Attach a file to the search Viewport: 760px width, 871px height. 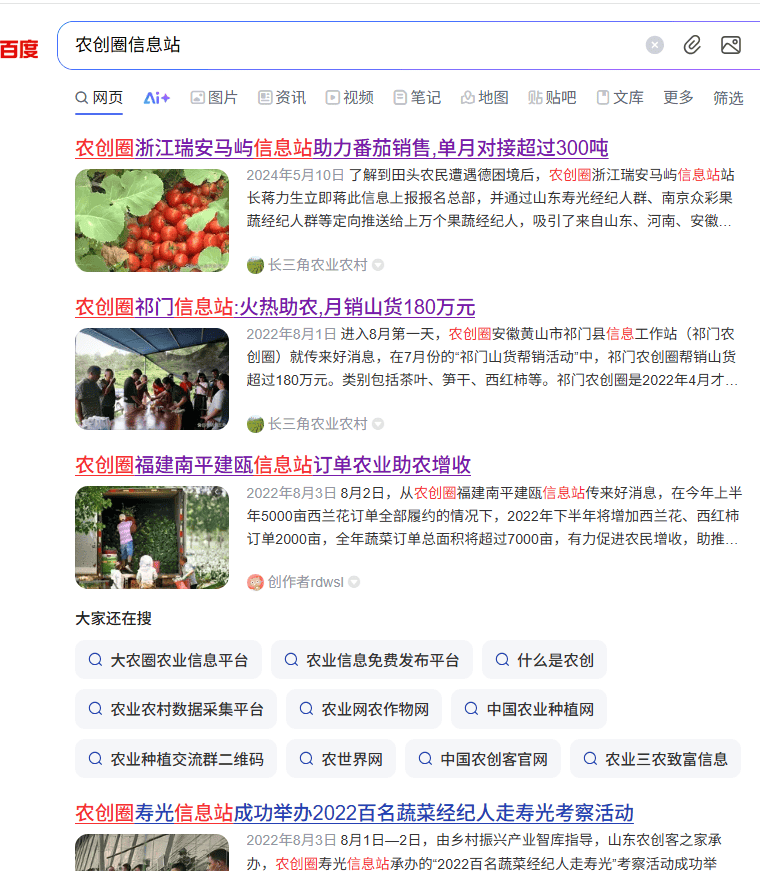(692, 45)
